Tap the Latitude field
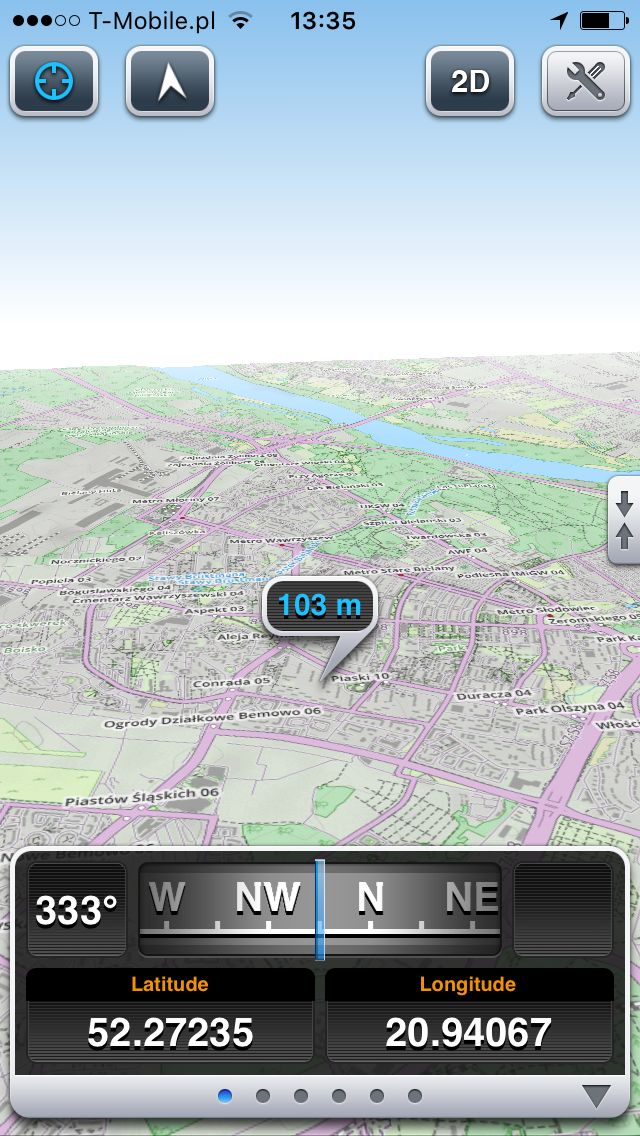This screenshot has height=1136, width=640. (x=170, y=1015)
